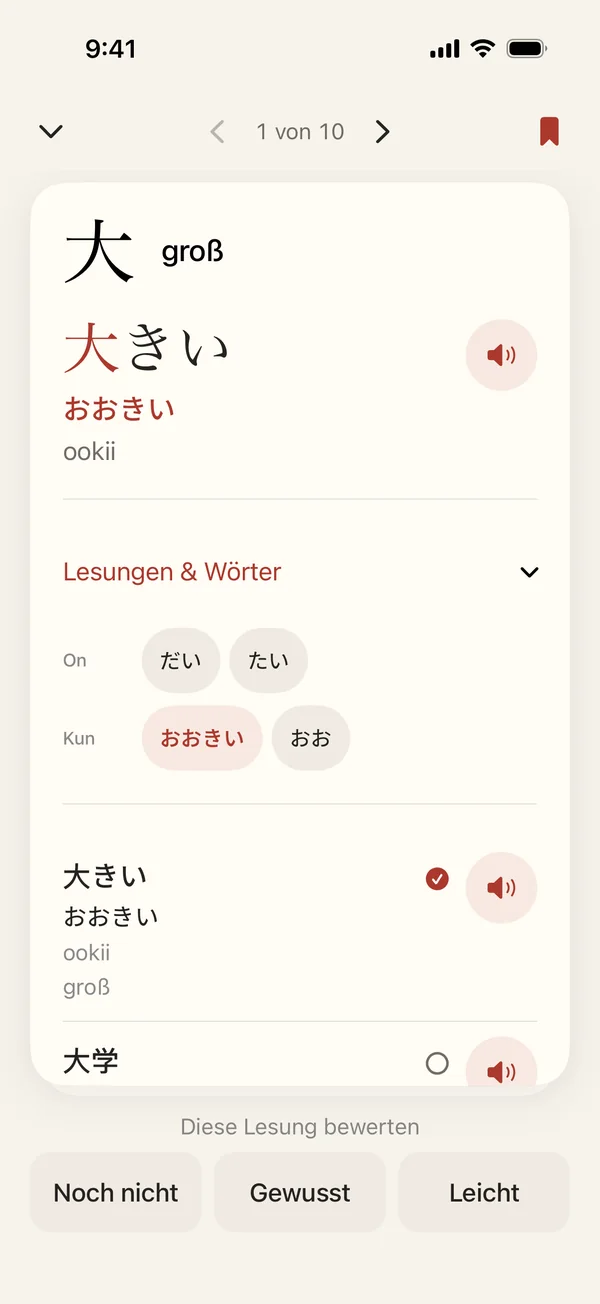
Task: Rate this reading as Gewusst
Action: 300,1192
